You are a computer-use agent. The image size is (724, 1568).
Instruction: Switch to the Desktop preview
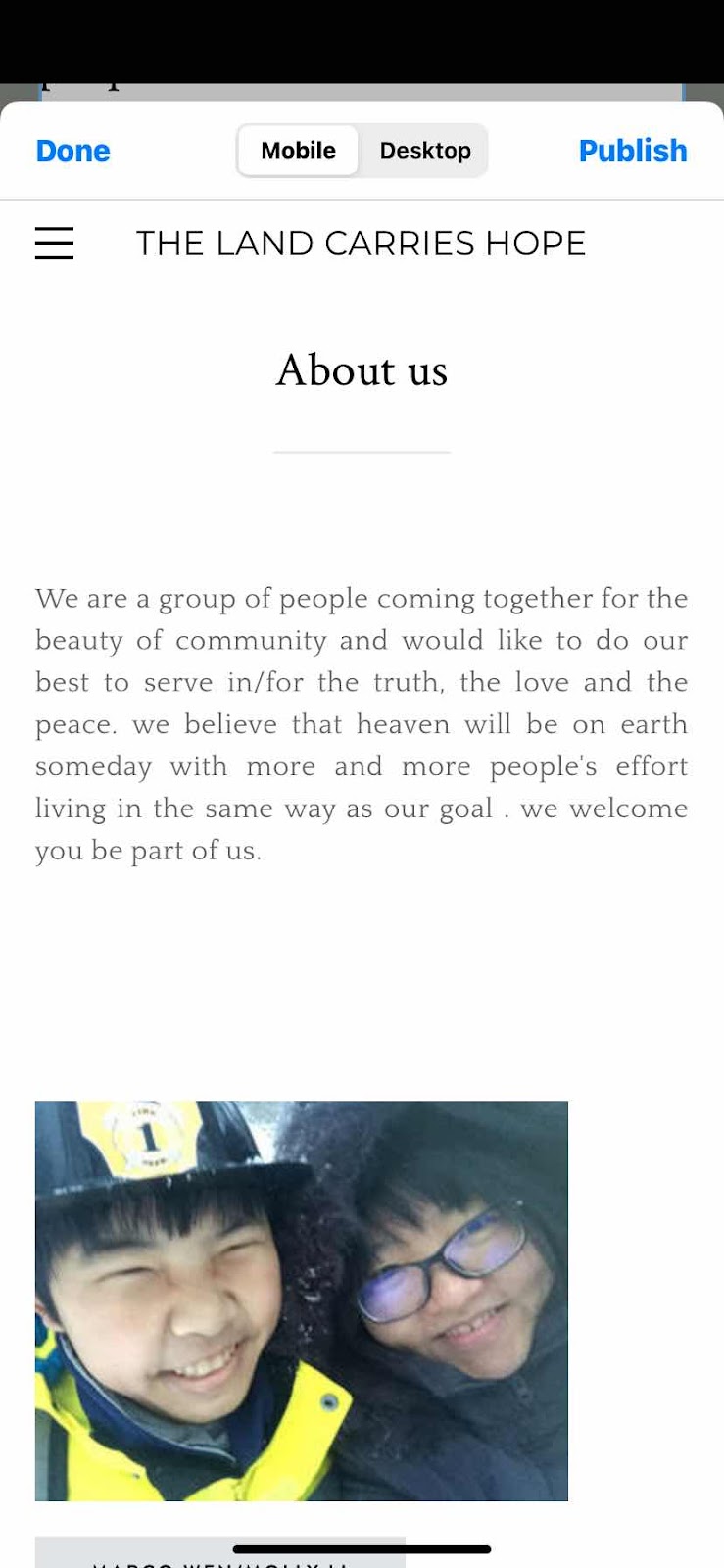coord(425,151)
